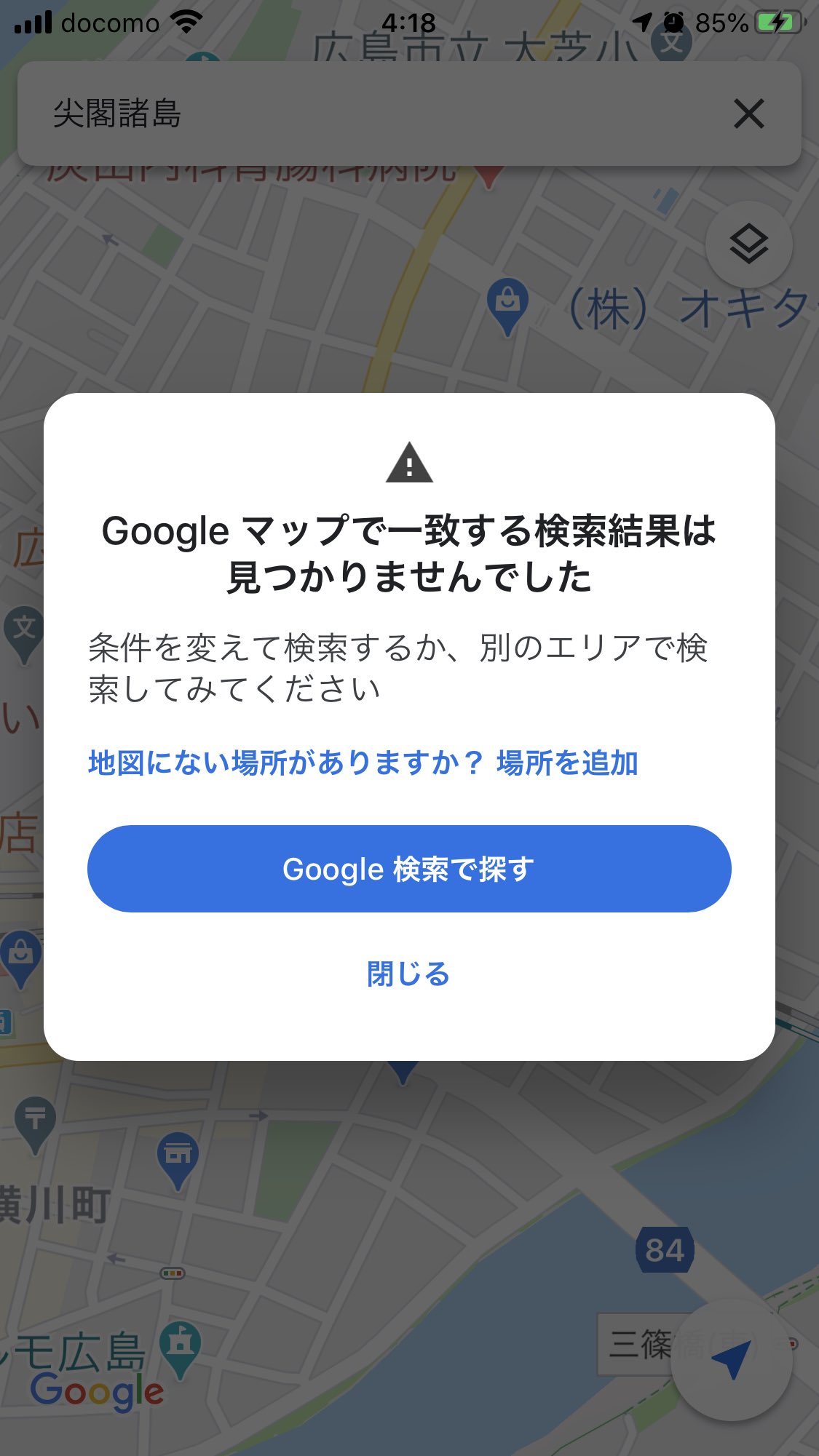Tap the Google 検索で探す button
Screen dimensions: 819x1456
click(409, 869)
